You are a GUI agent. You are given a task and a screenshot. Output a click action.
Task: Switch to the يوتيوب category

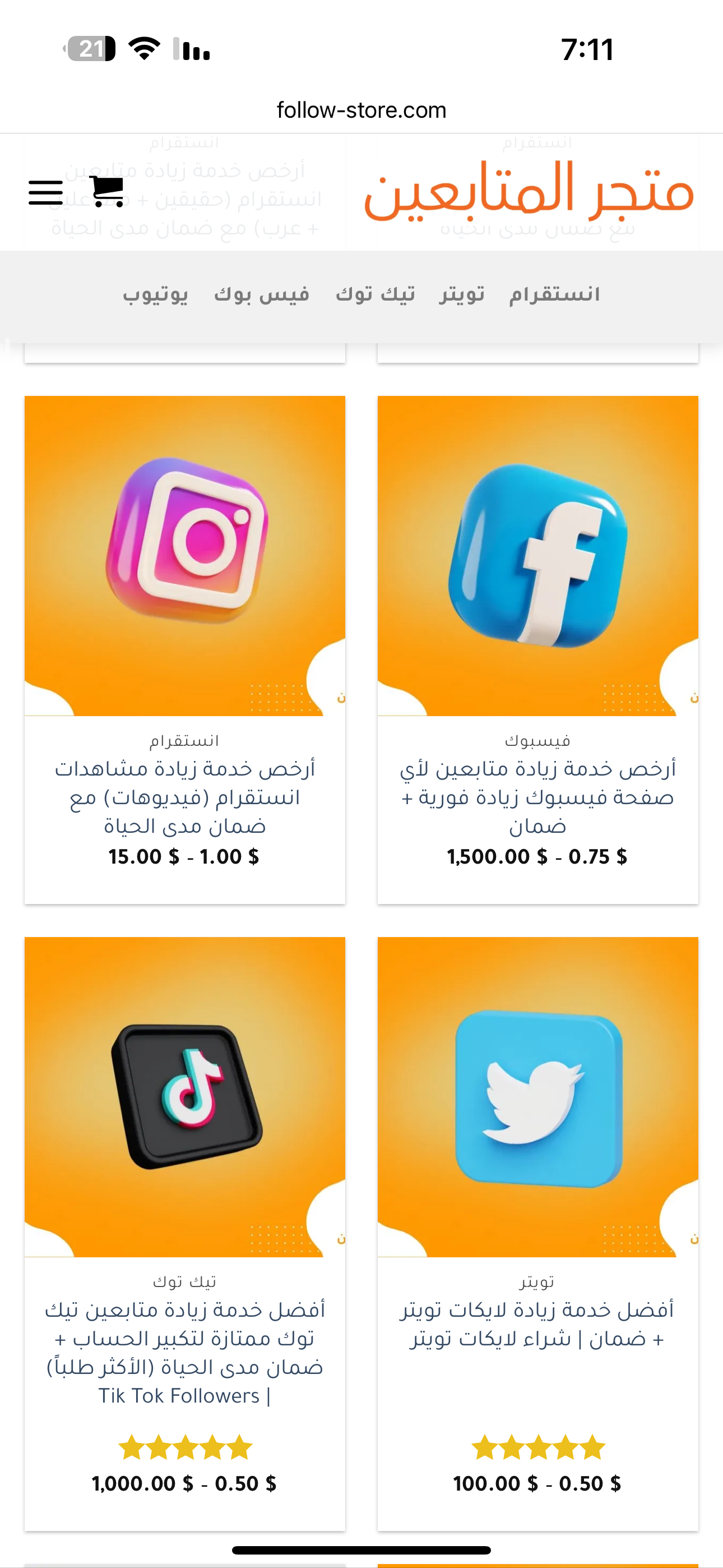click(x=155, y=294)
